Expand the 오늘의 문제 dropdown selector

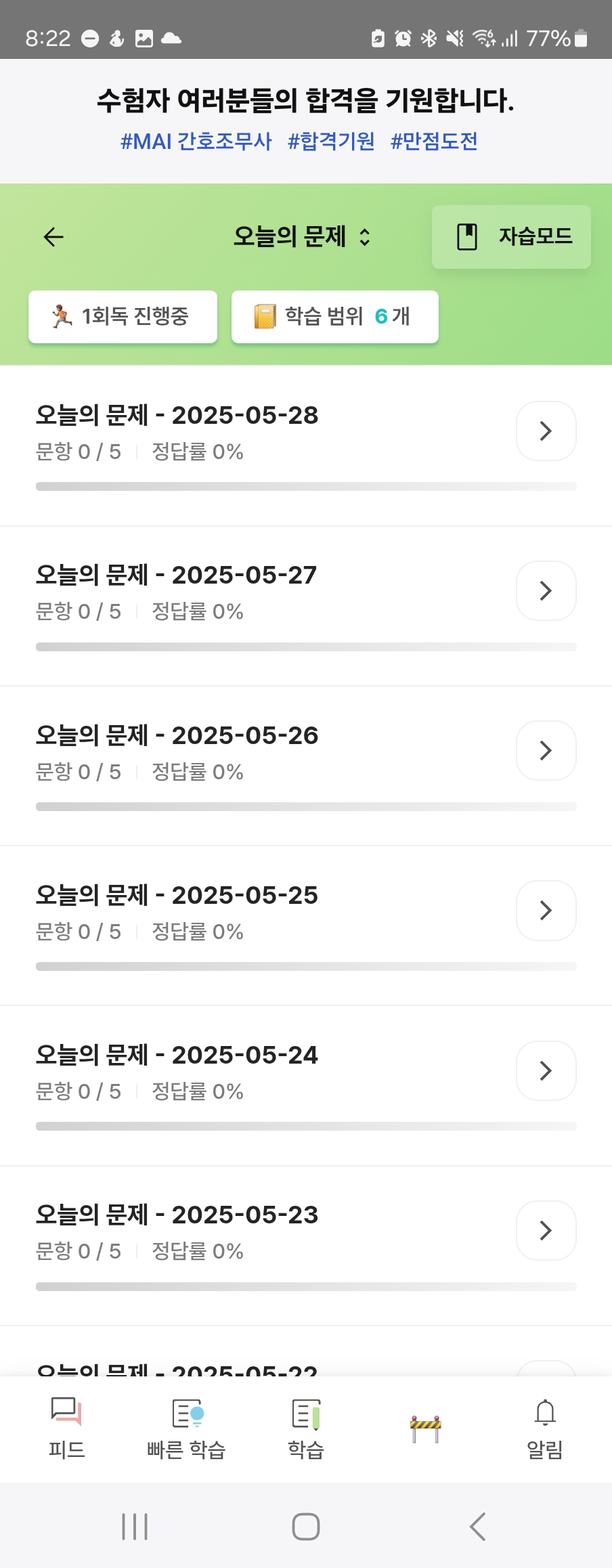(x=302, y=237)
